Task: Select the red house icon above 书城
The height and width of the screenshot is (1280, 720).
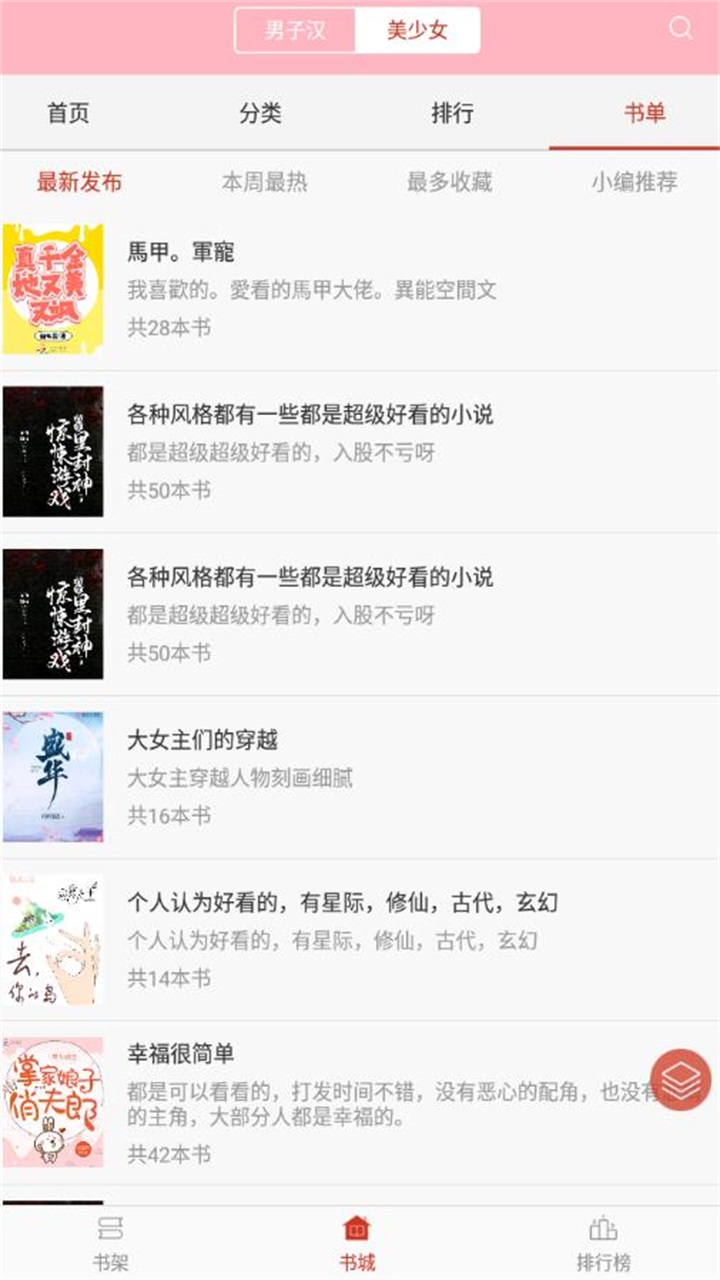Action: tap(357, 1225)
